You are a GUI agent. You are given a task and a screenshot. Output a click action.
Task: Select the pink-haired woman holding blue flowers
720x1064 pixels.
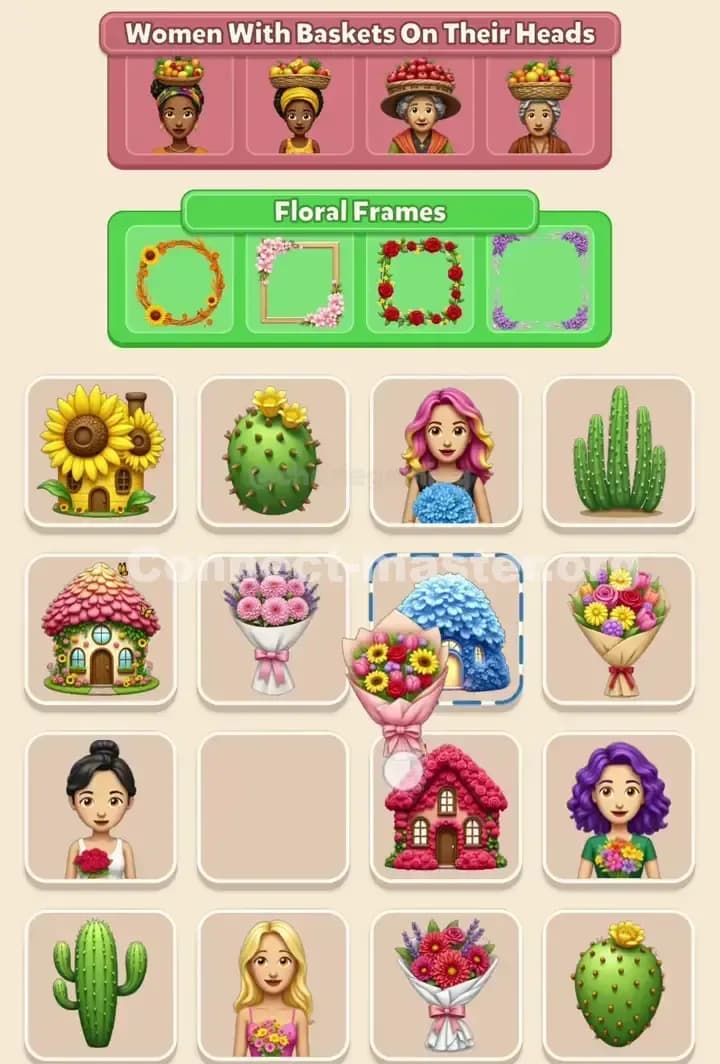pos(447,450)
